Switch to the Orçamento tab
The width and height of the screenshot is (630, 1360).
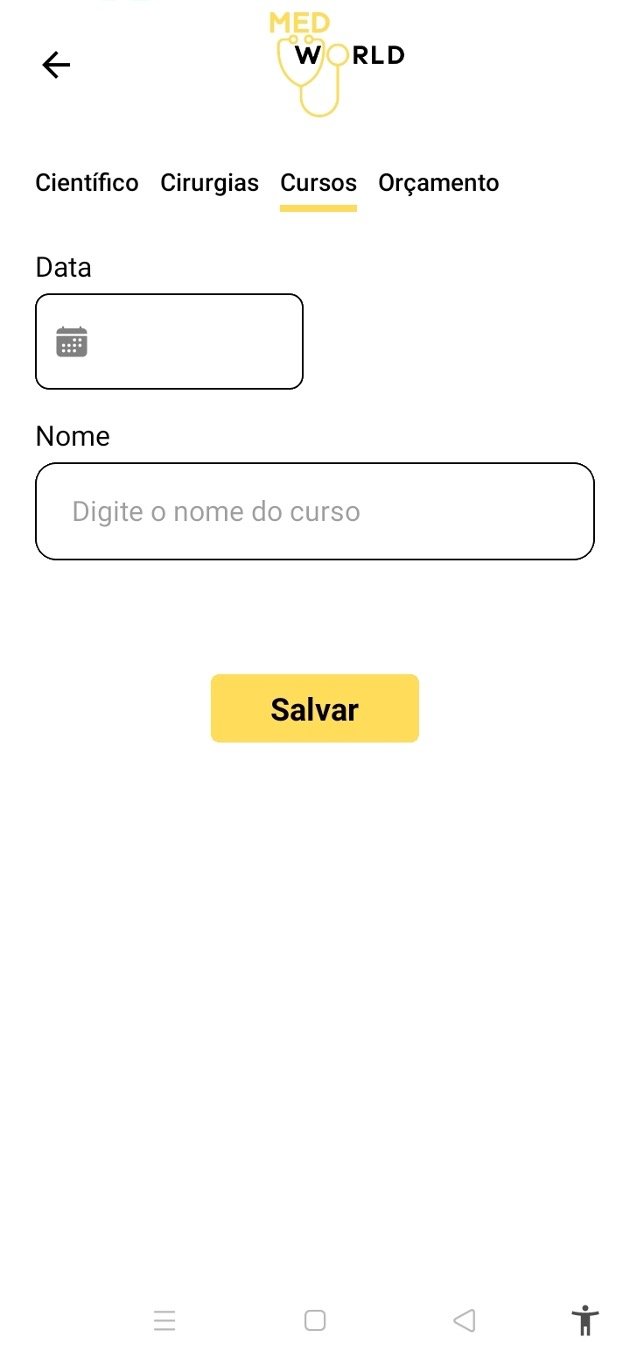click(438, 183)
